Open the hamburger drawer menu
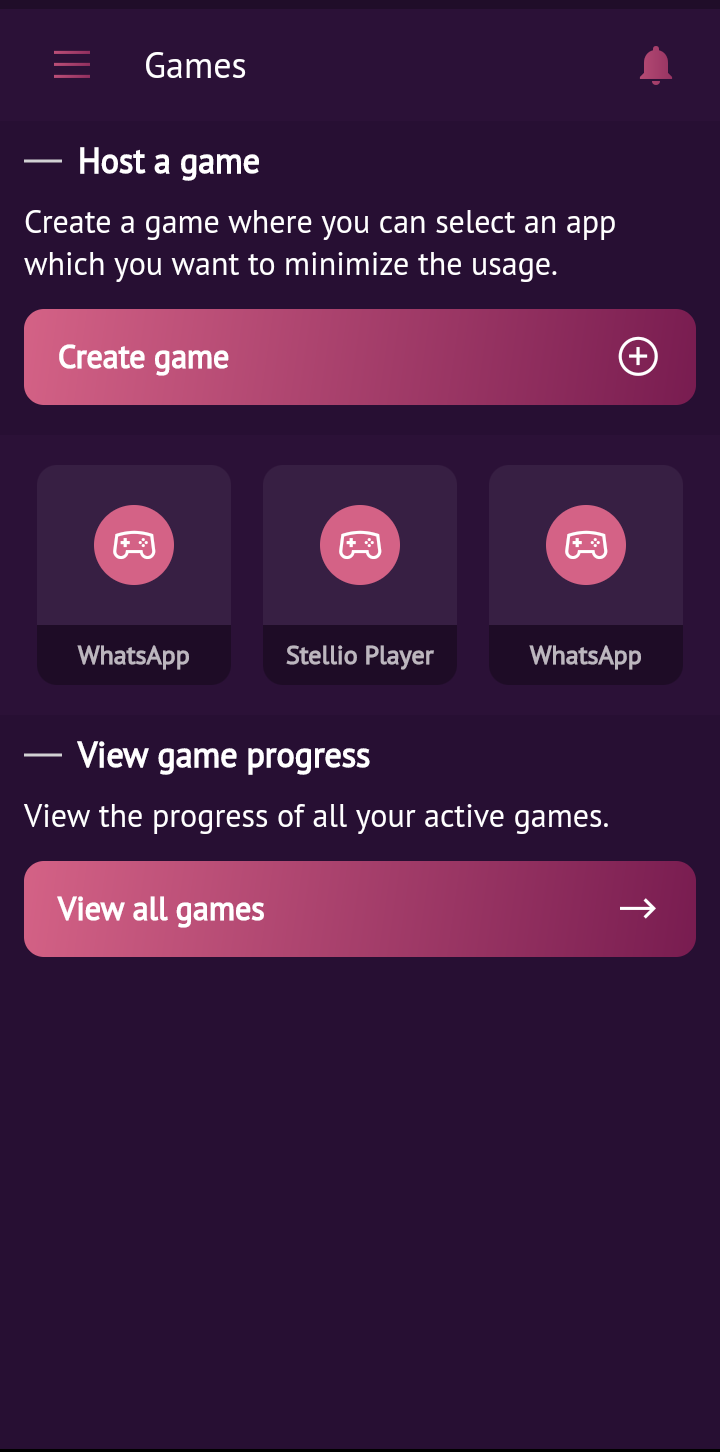The width and height of the screenshot is (720, 1452). tap(72, 65)
